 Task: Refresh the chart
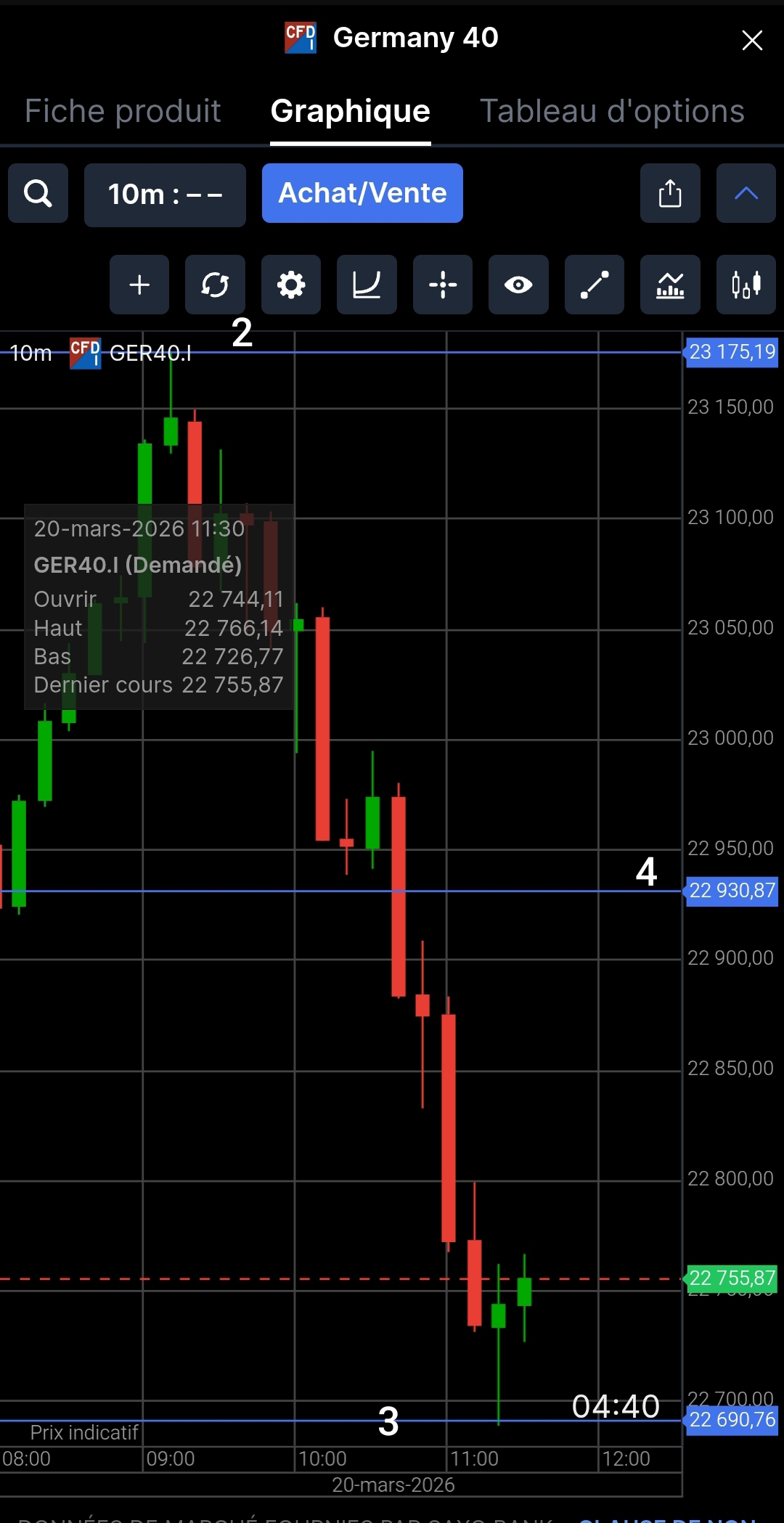tap(215, 285)
